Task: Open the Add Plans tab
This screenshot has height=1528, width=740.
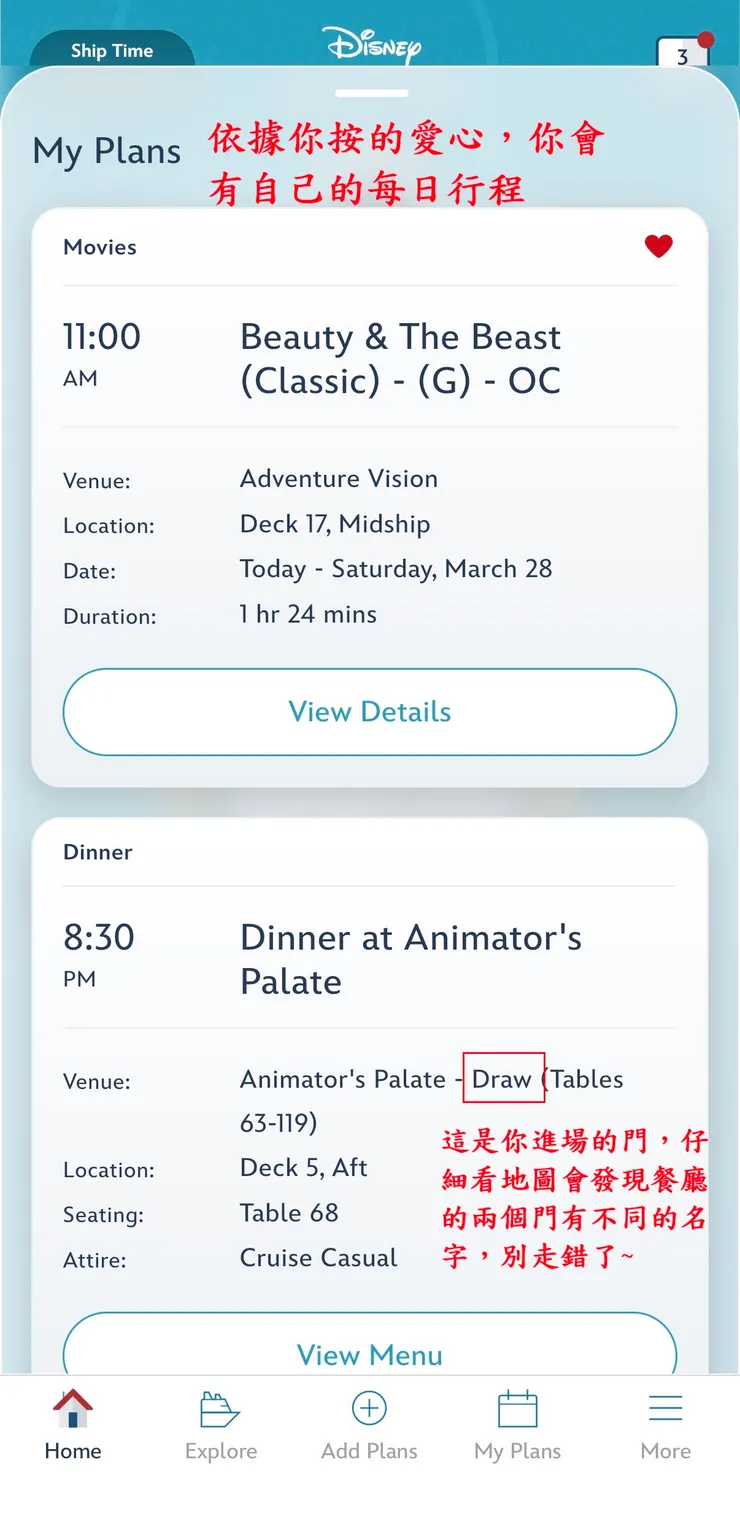Action: pyautogui.click(x=369, y=1424)
